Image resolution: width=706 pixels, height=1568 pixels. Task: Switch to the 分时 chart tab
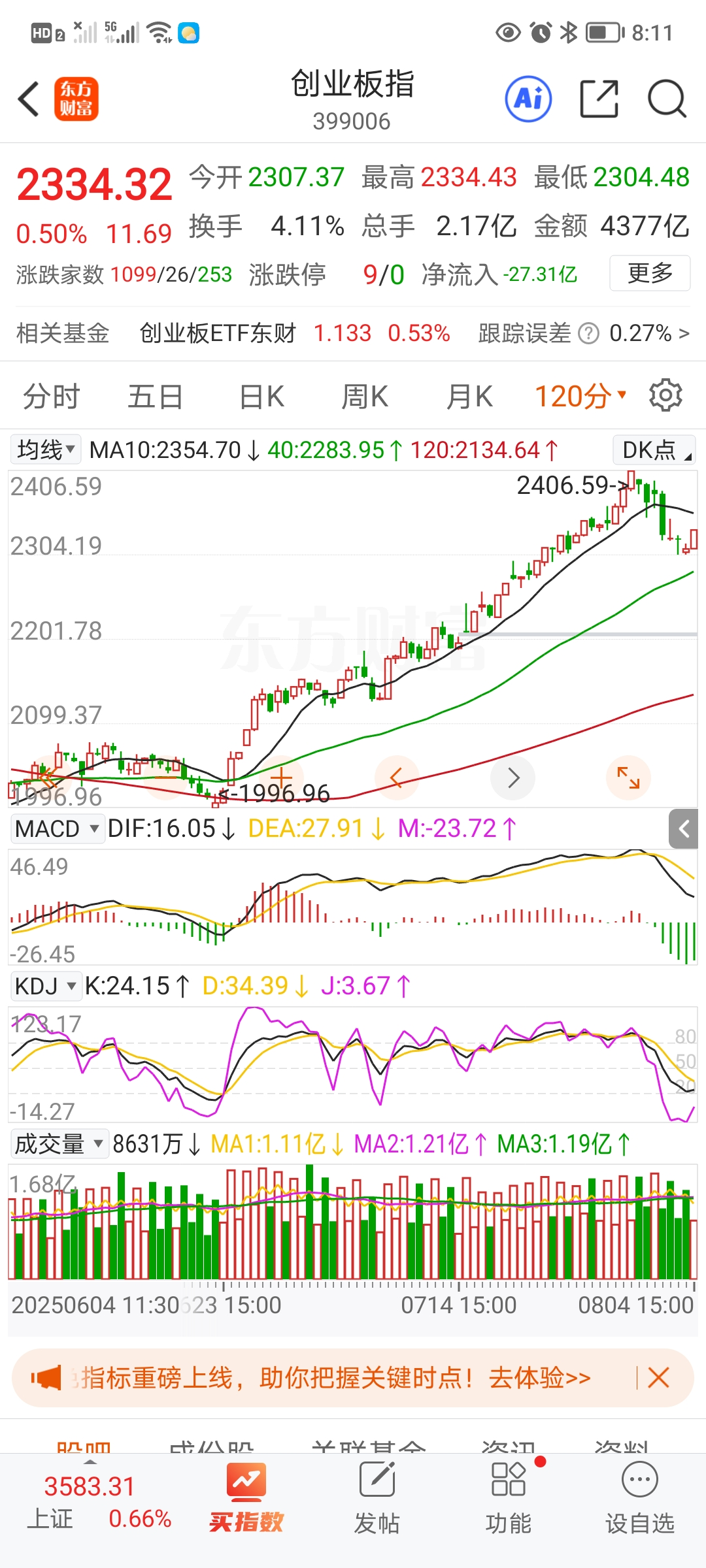click(x=51, y=397)
